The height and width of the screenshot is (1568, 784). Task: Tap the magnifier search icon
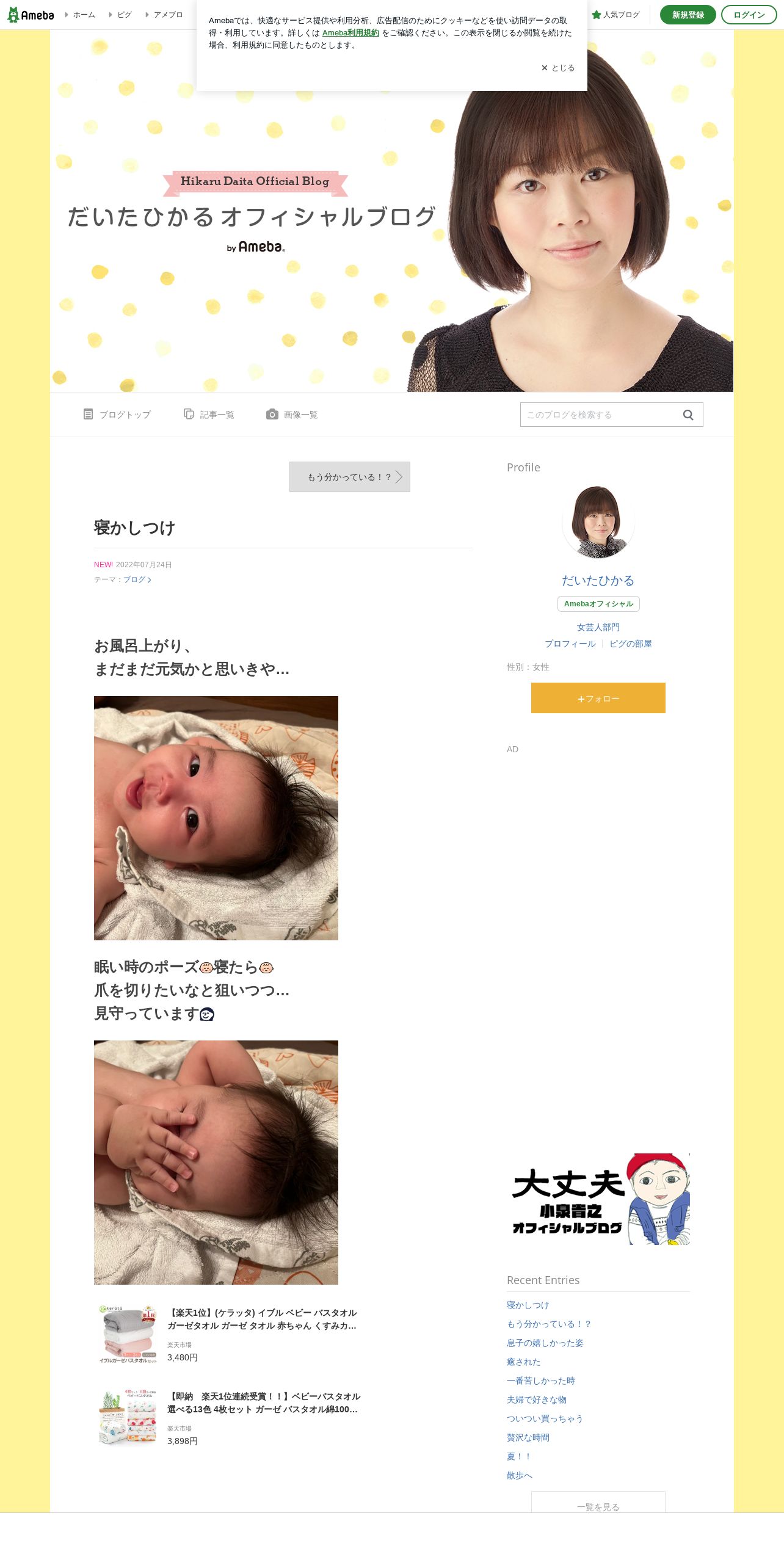pos(688,415)
